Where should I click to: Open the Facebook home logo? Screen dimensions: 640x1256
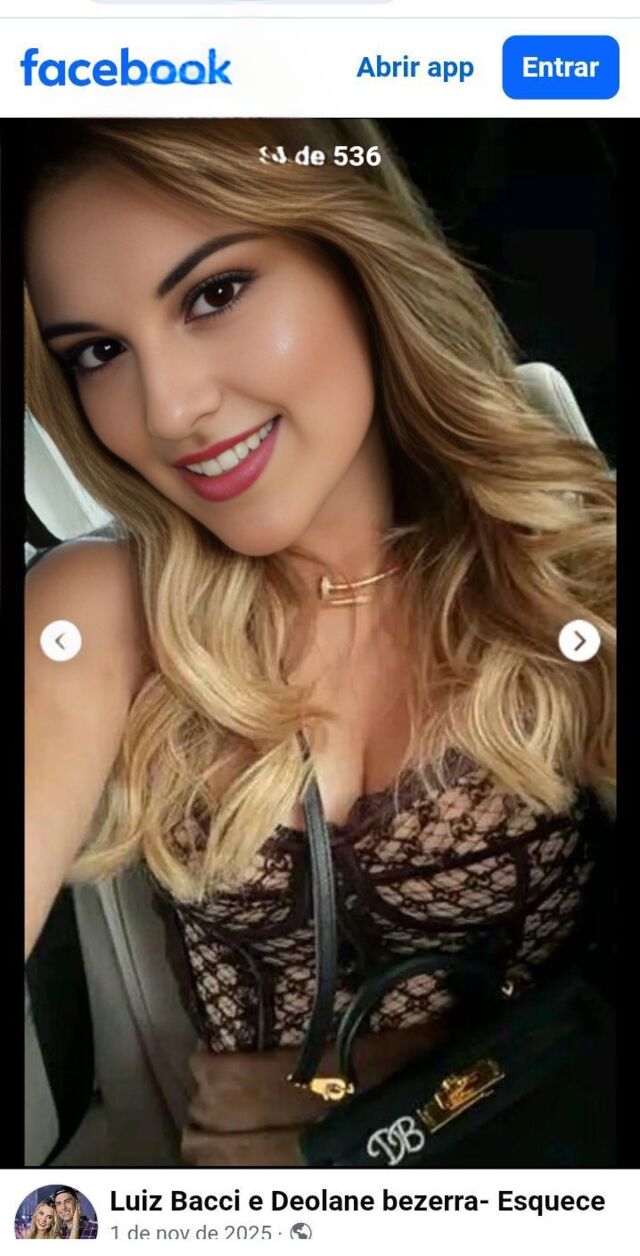126,68
